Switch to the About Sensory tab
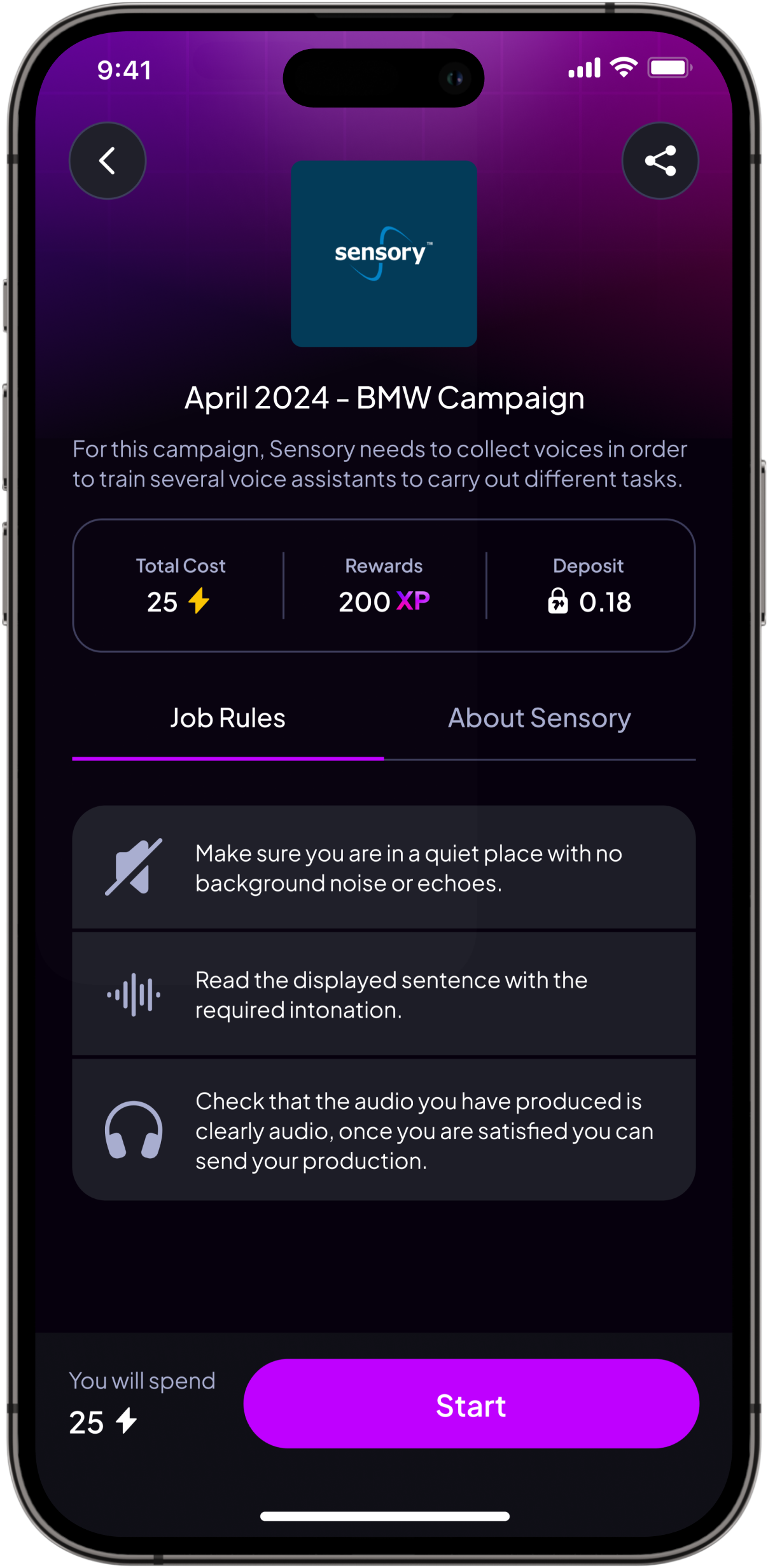 point(539,718)
